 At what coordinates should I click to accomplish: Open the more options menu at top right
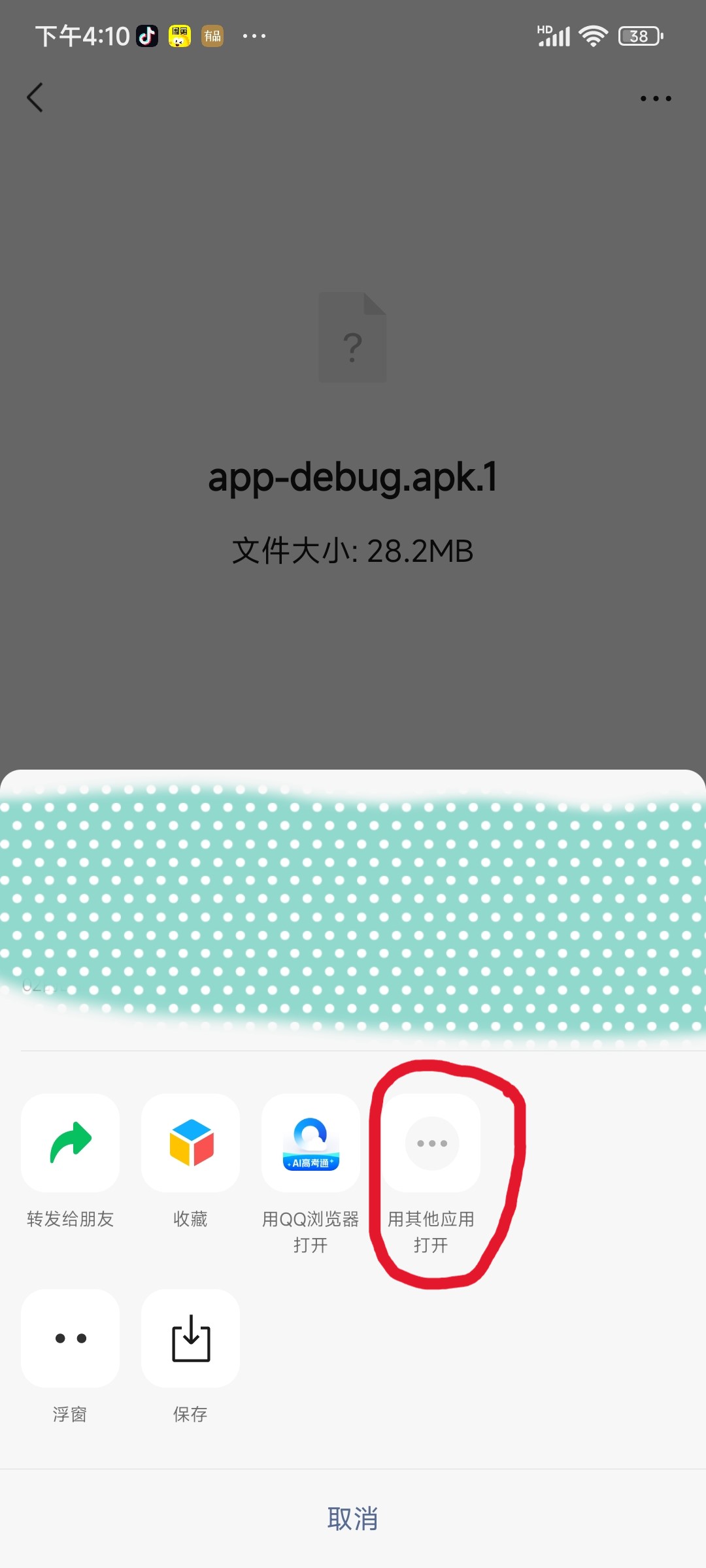tap(655, 98)
